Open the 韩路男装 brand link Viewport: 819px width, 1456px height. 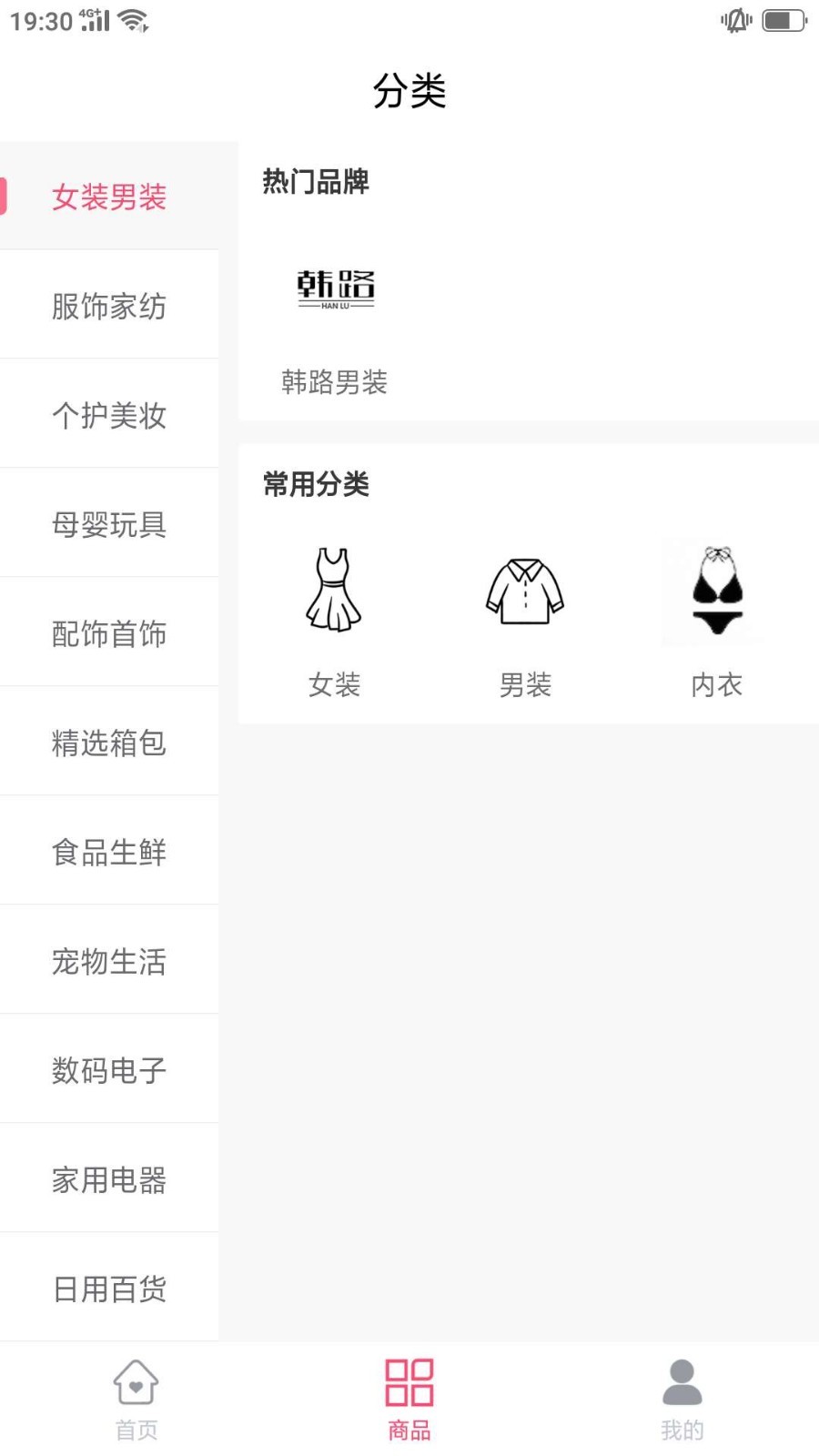click(x=333, y=383)
